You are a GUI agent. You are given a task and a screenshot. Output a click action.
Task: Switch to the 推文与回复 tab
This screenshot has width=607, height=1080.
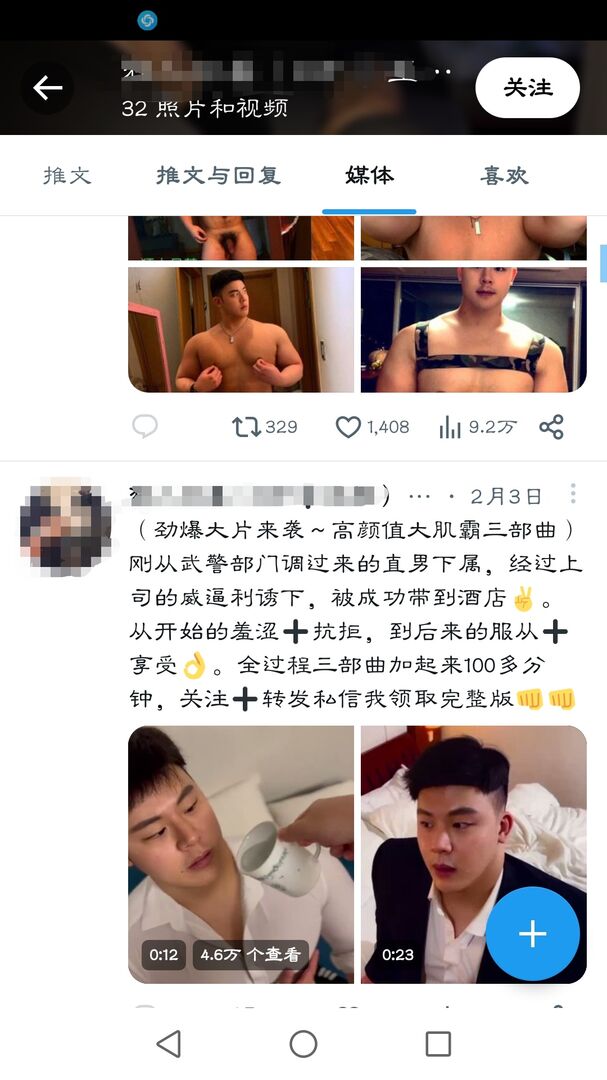[218, 176]
